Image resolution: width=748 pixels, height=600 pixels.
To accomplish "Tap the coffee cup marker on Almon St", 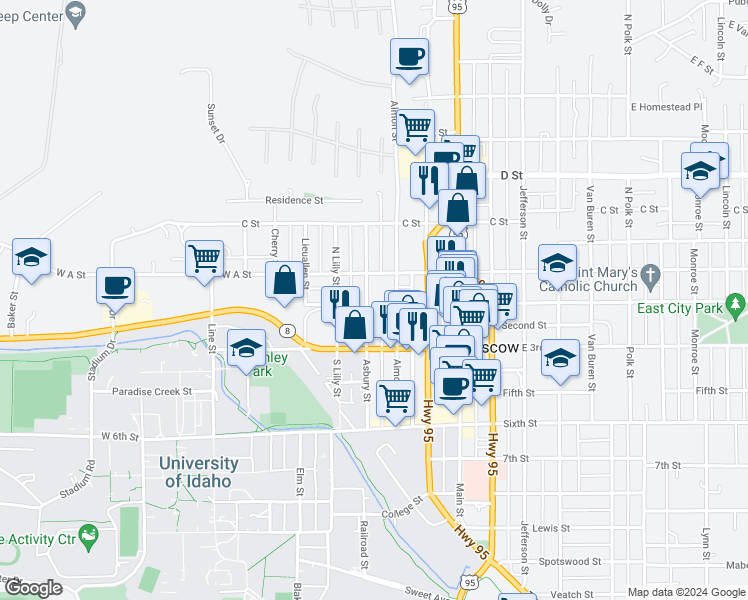I will (408, 58).
